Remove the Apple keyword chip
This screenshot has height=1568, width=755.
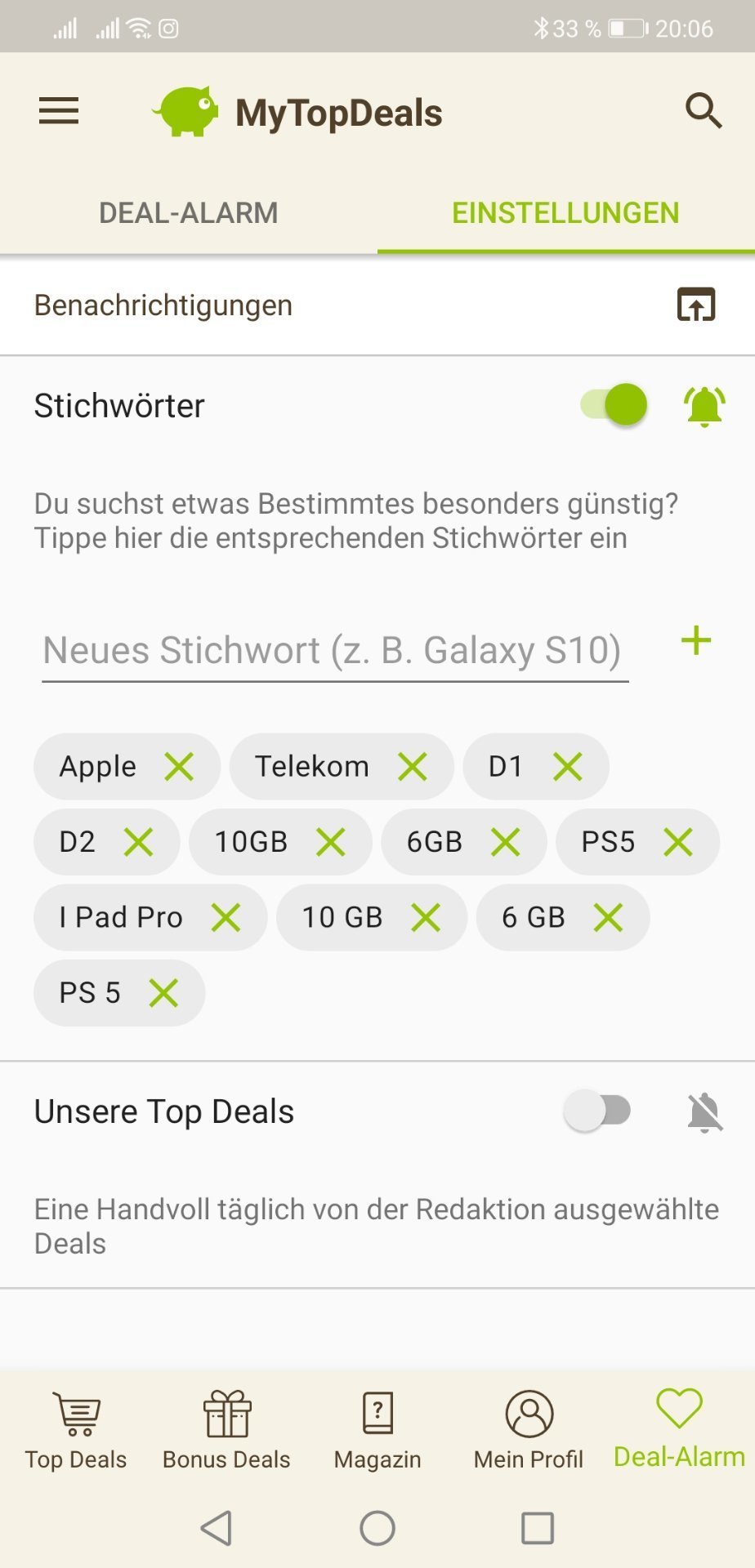pyautogui.click(x=179, y=767)
